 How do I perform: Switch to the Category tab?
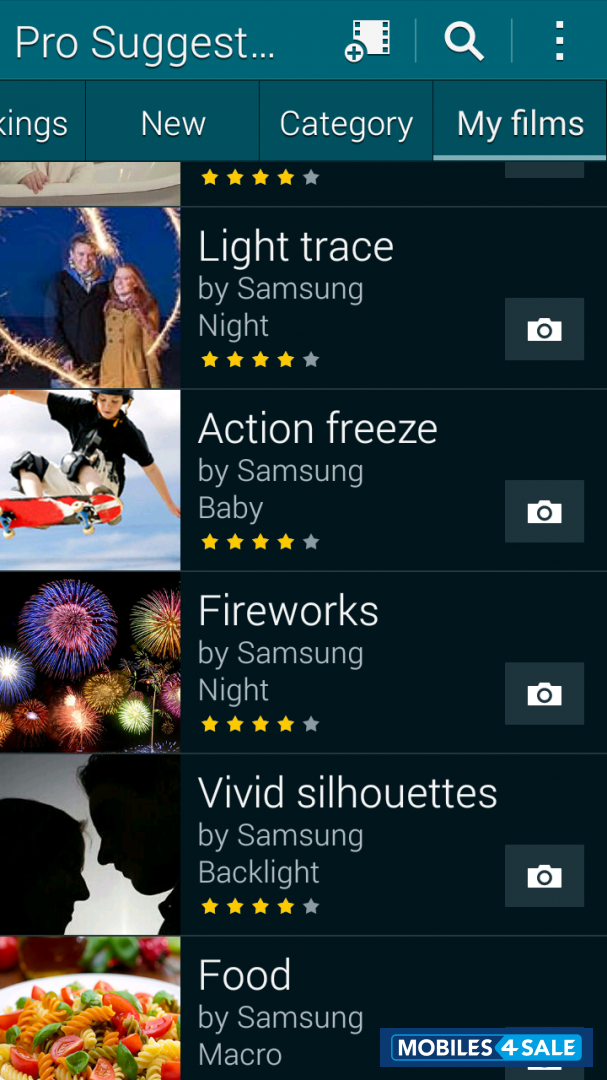(x=346, y=124)
